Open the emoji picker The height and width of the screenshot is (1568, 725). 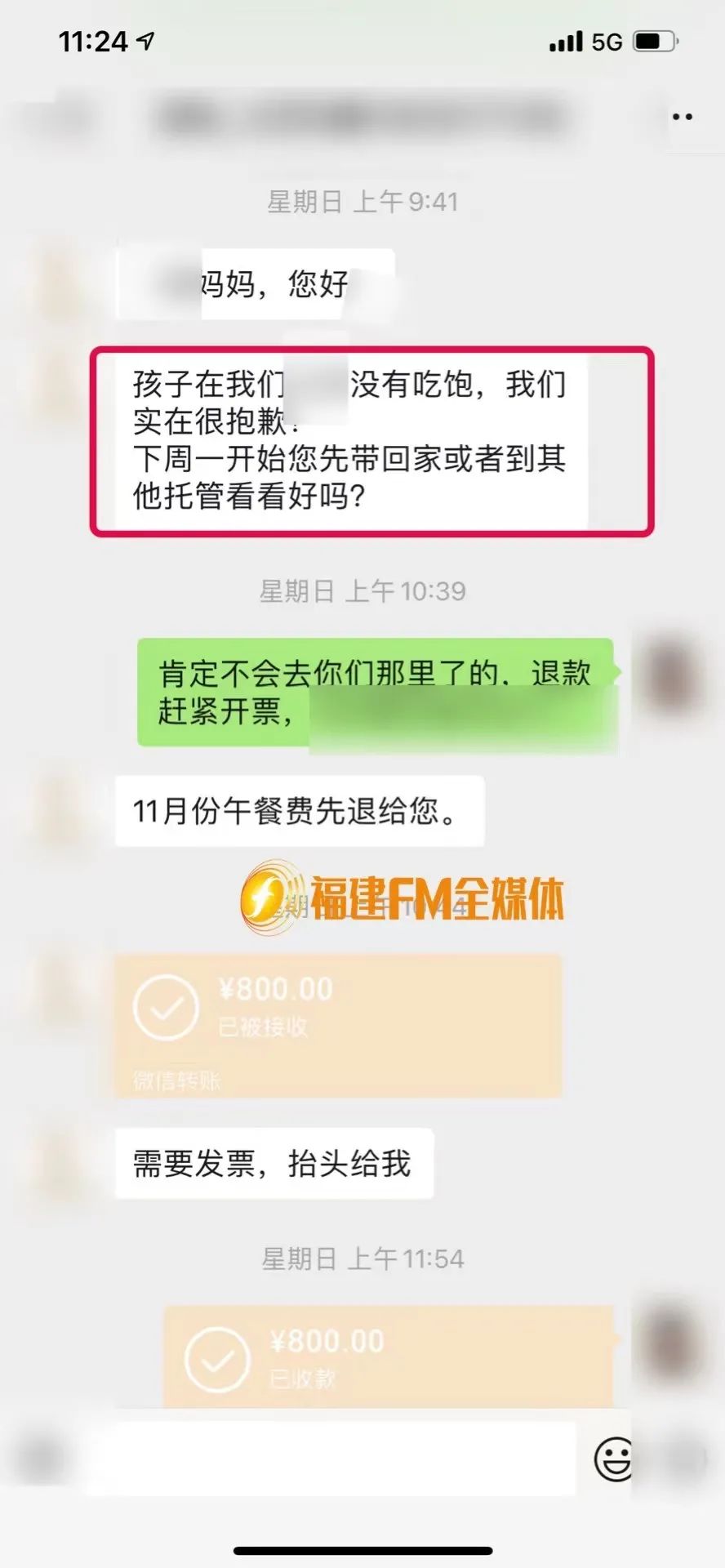(x=613, y=1459)
